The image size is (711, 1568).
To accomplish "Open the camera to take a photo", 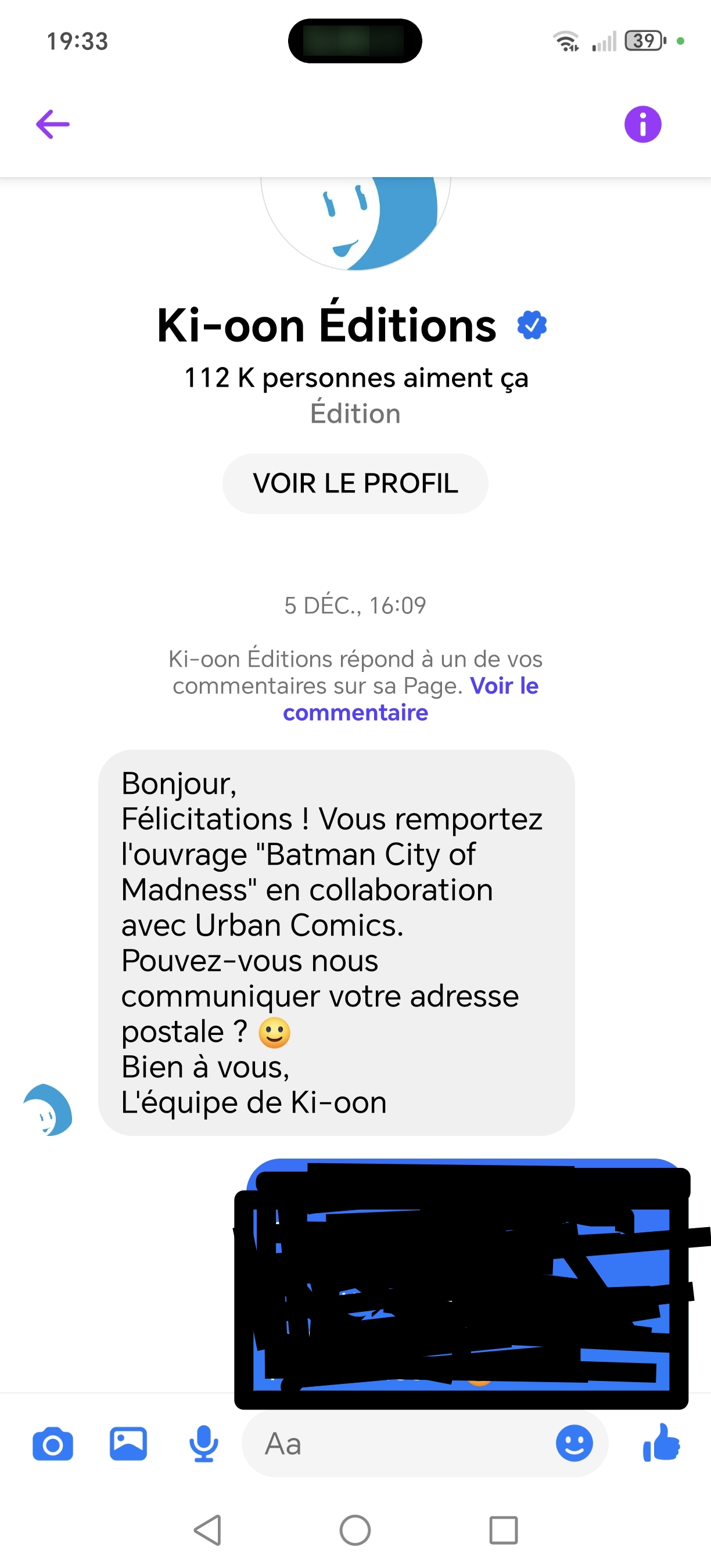I will click(x=53, y=1444).
